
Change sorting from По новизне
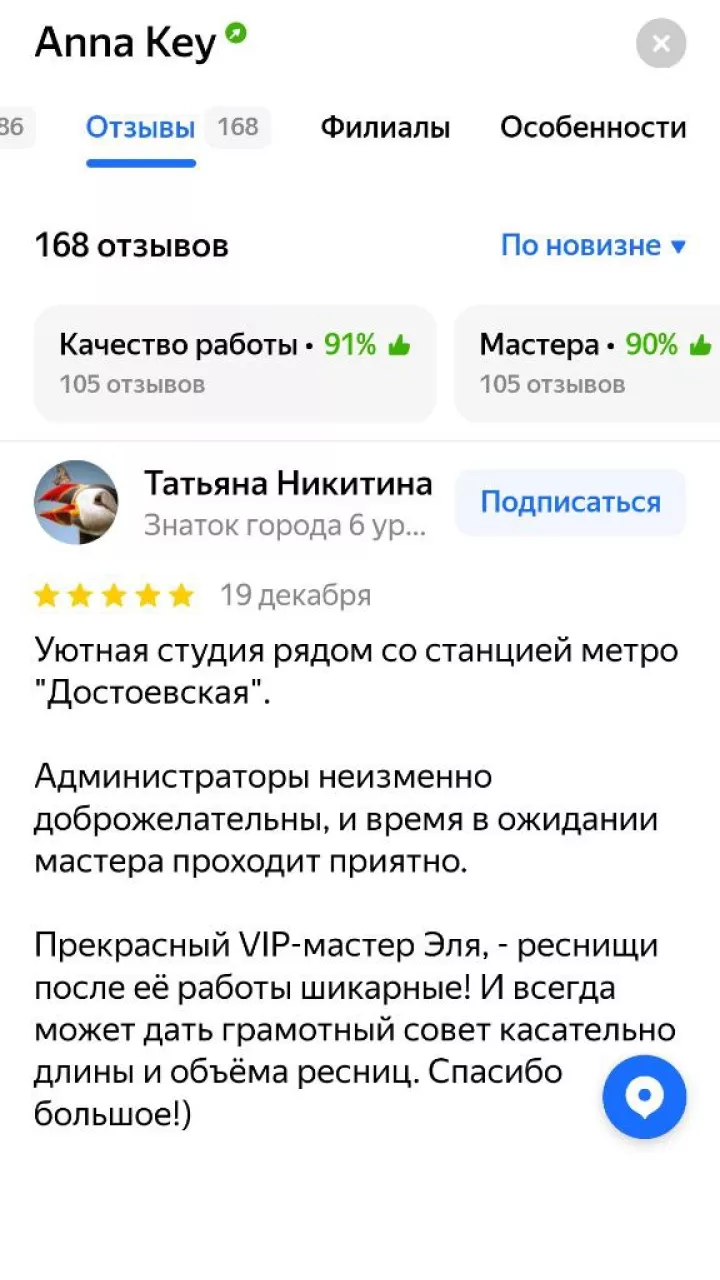pos(594,246)
